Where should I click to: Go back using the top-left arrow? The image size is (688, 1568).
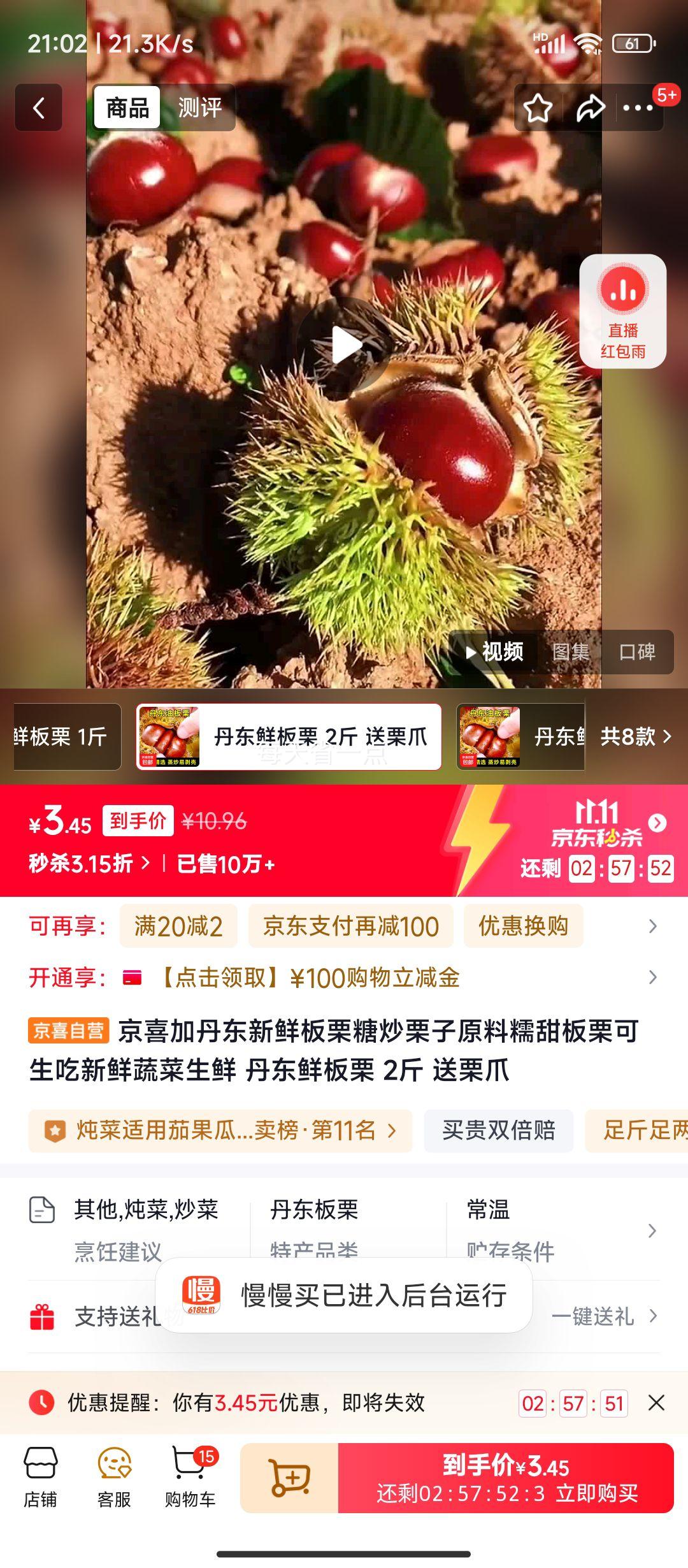tap(39, 108)
